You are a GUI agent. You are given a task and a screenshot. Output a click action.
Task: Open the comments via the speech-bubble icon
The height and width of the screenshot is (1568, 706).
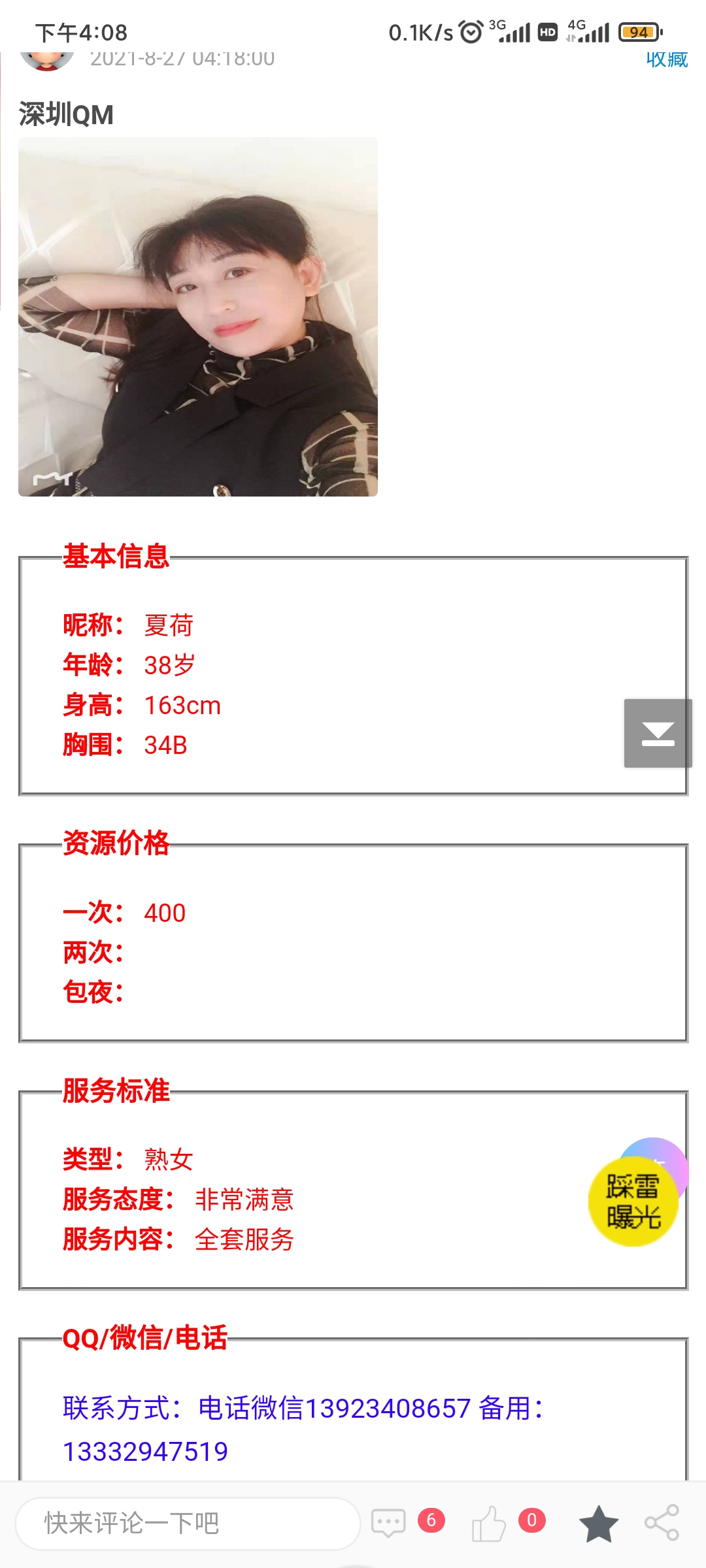(388, 1523)
